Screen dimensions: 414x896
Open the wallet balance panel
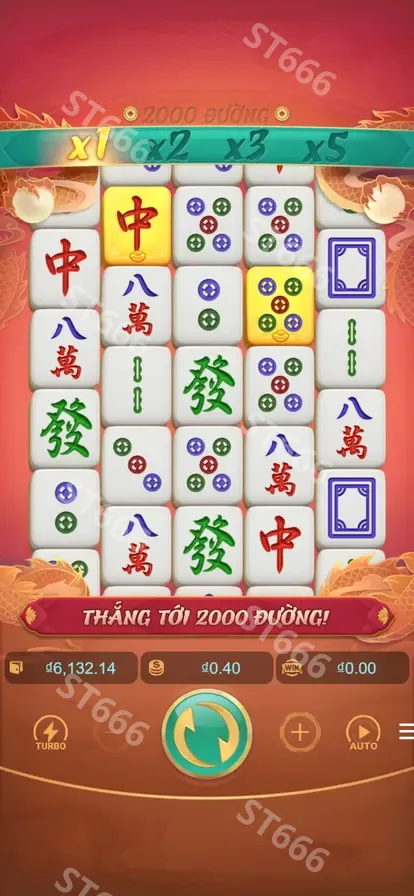point(71,668)
